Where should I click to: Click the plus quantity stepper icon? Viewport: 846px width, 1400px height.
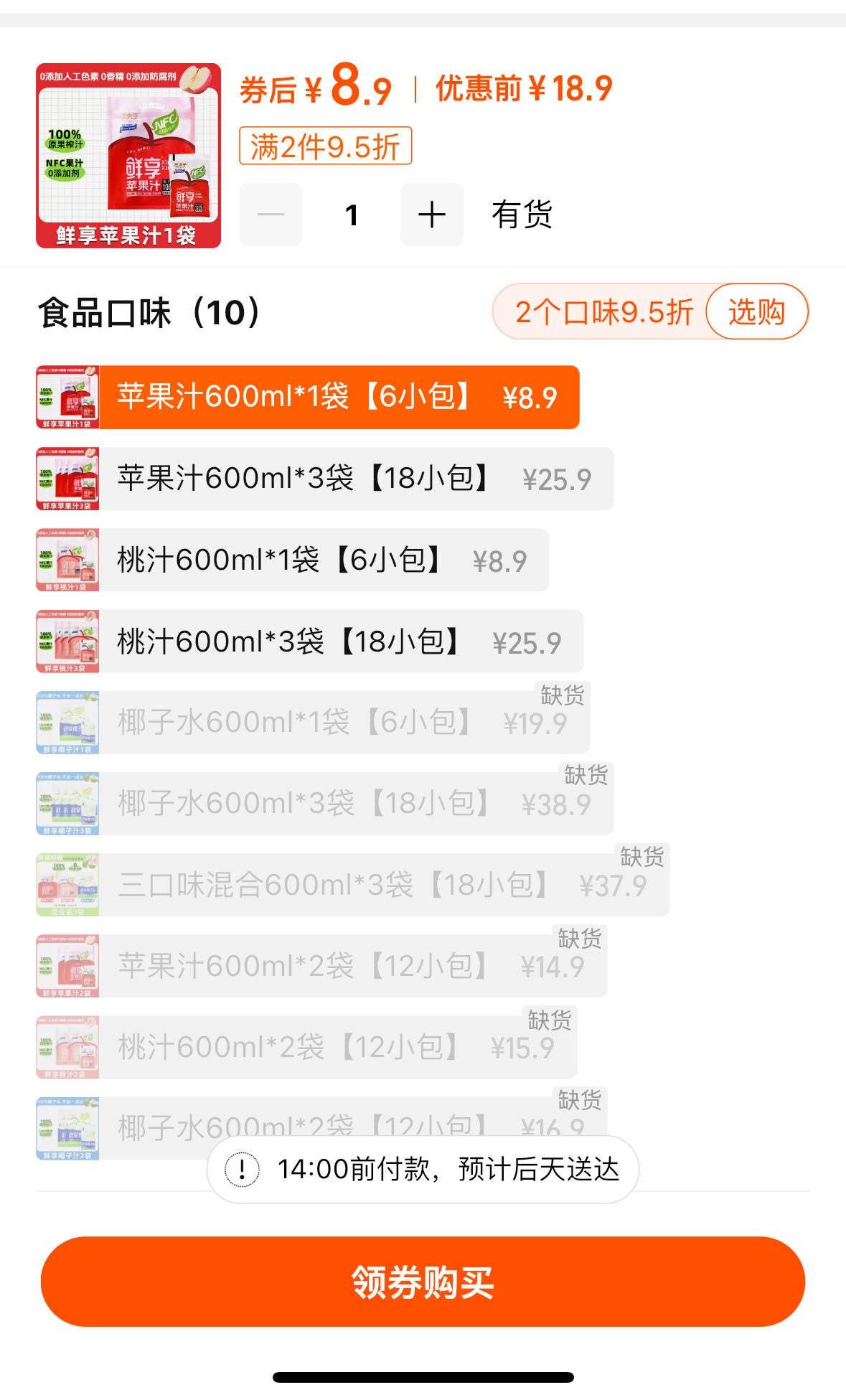431,213
